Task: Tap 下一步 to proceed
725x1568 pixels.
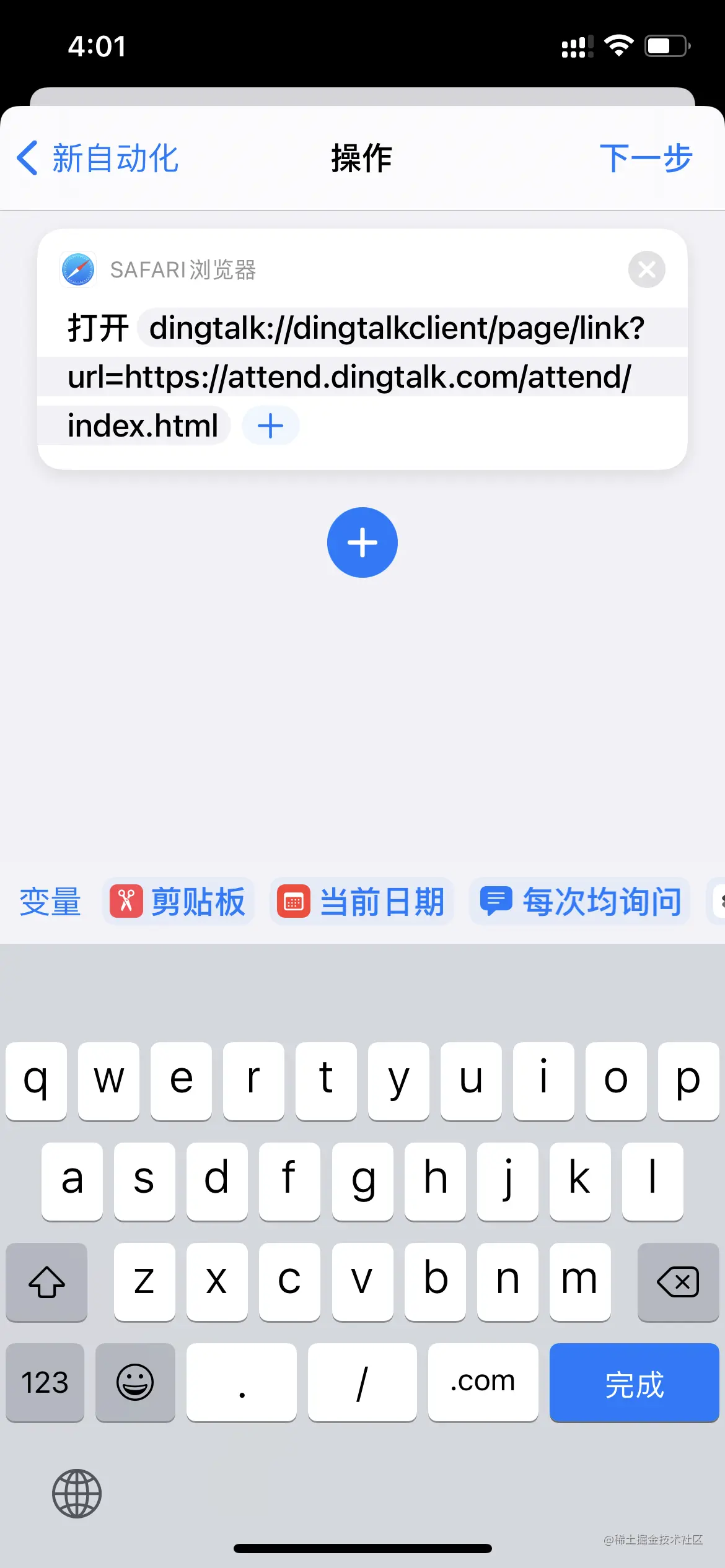Action: [646, 159]
